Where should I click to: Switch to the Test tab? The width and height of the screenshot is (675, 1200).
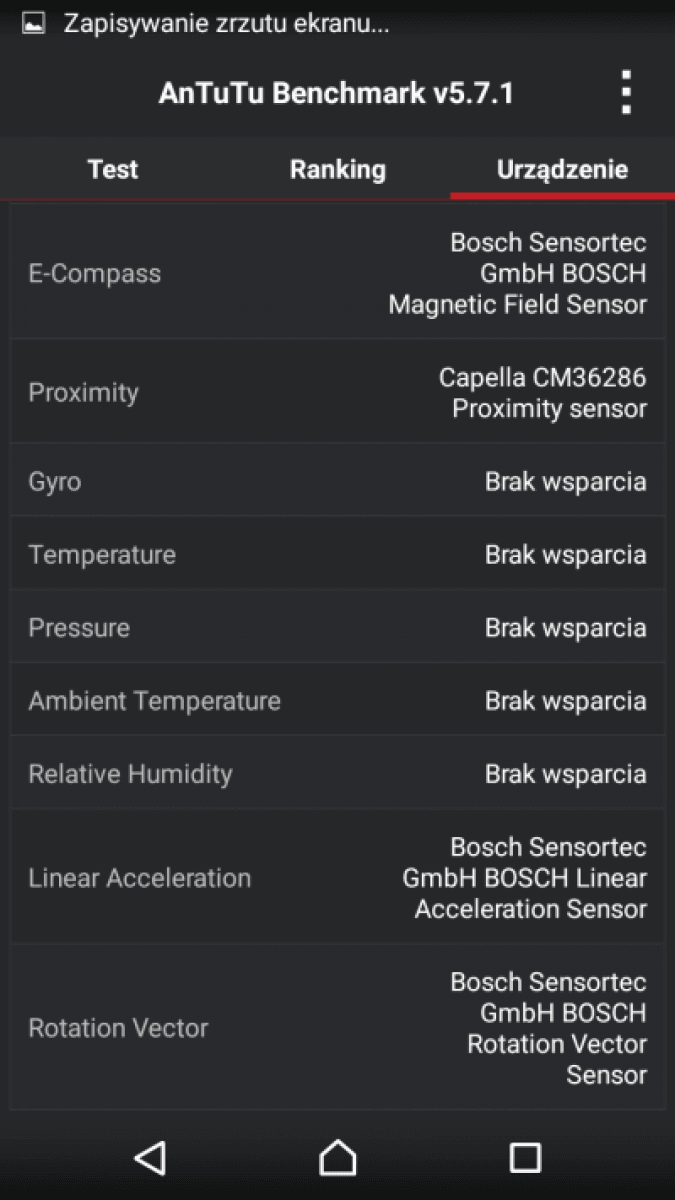pos(113,169)
